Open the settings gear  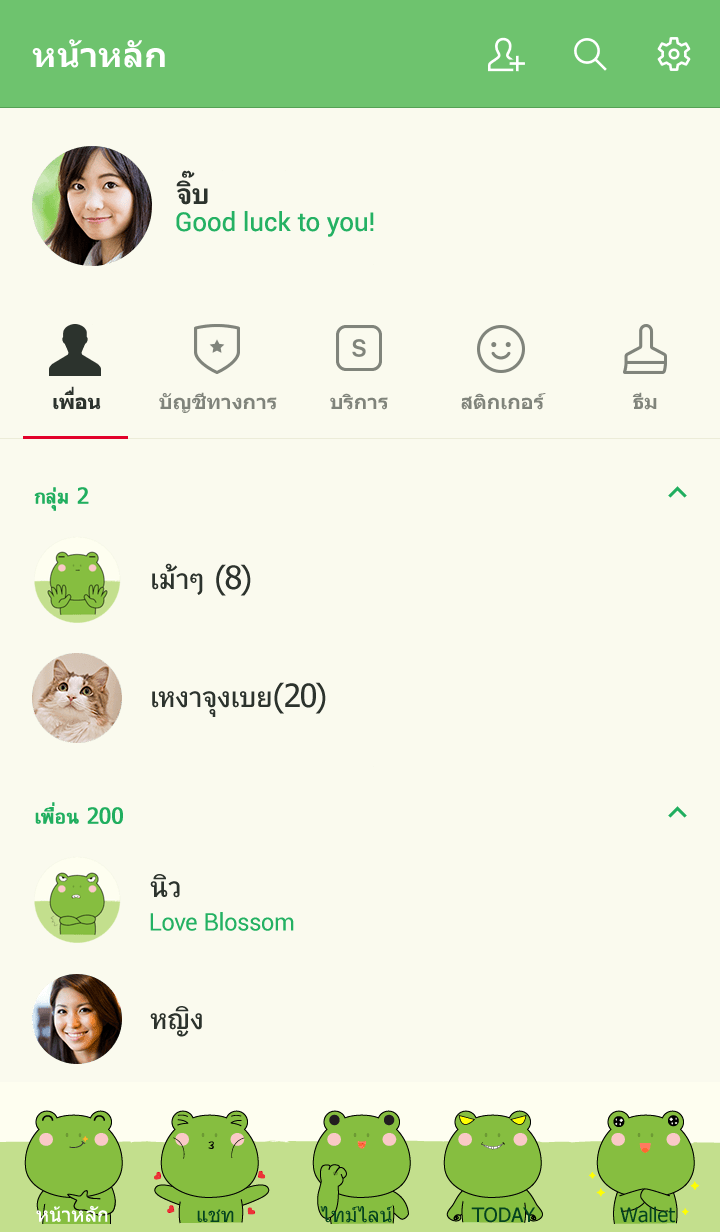[674, 55]
